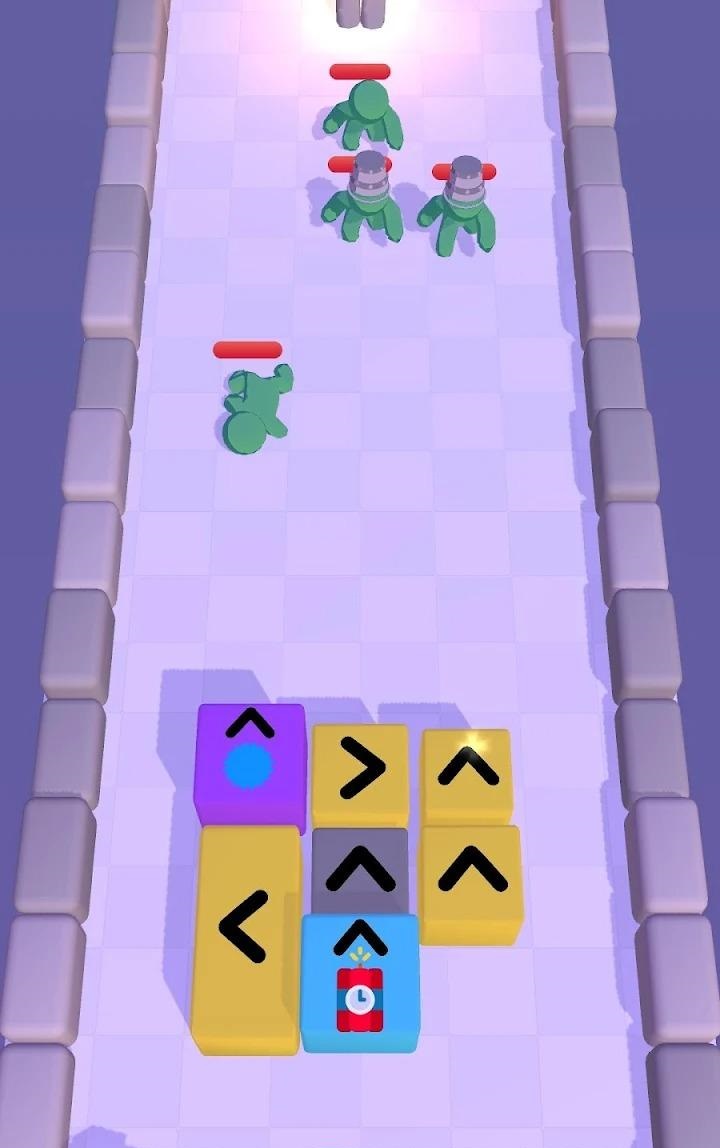The image size is (720, 1148).
Task: Tap the purple block with blue dot
Action: click(250, 760)
